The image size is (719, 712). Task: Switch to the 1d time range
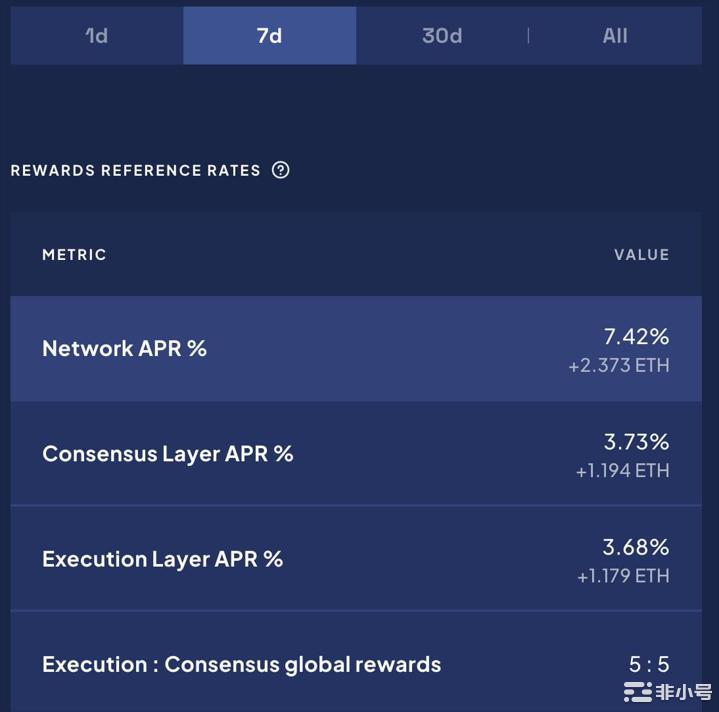click(x=97, y=36)
